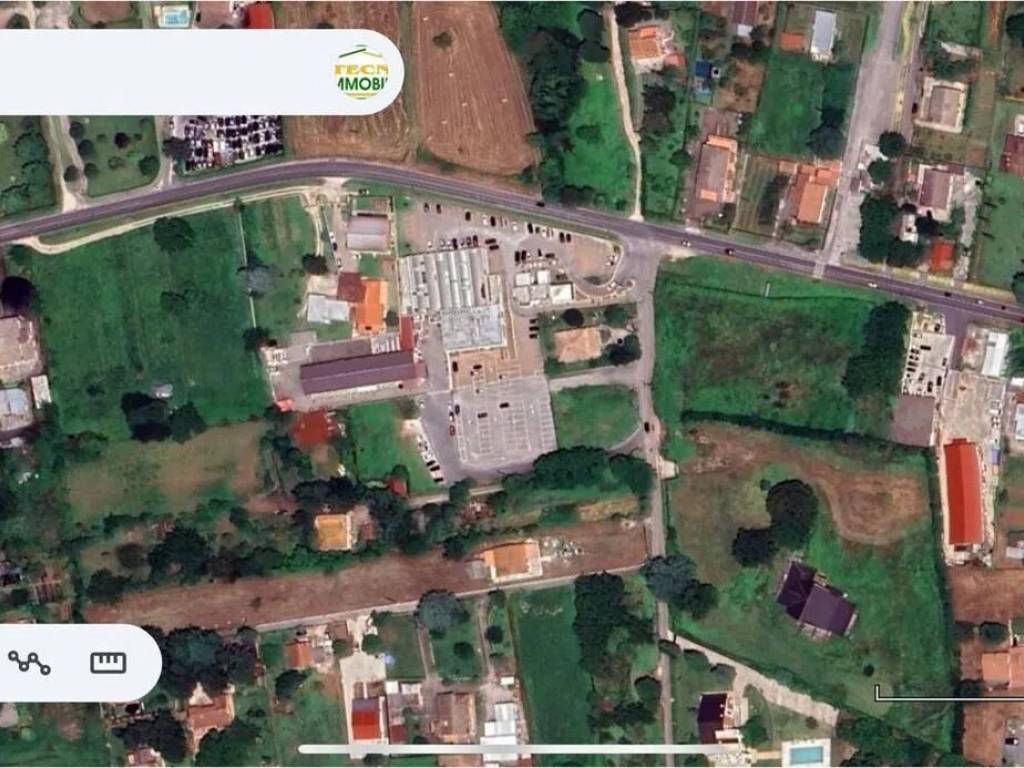Image resolution: width=1024 pixels, height=768 pixels.
Task: Open the ruler measure tool
Action: 108,662
